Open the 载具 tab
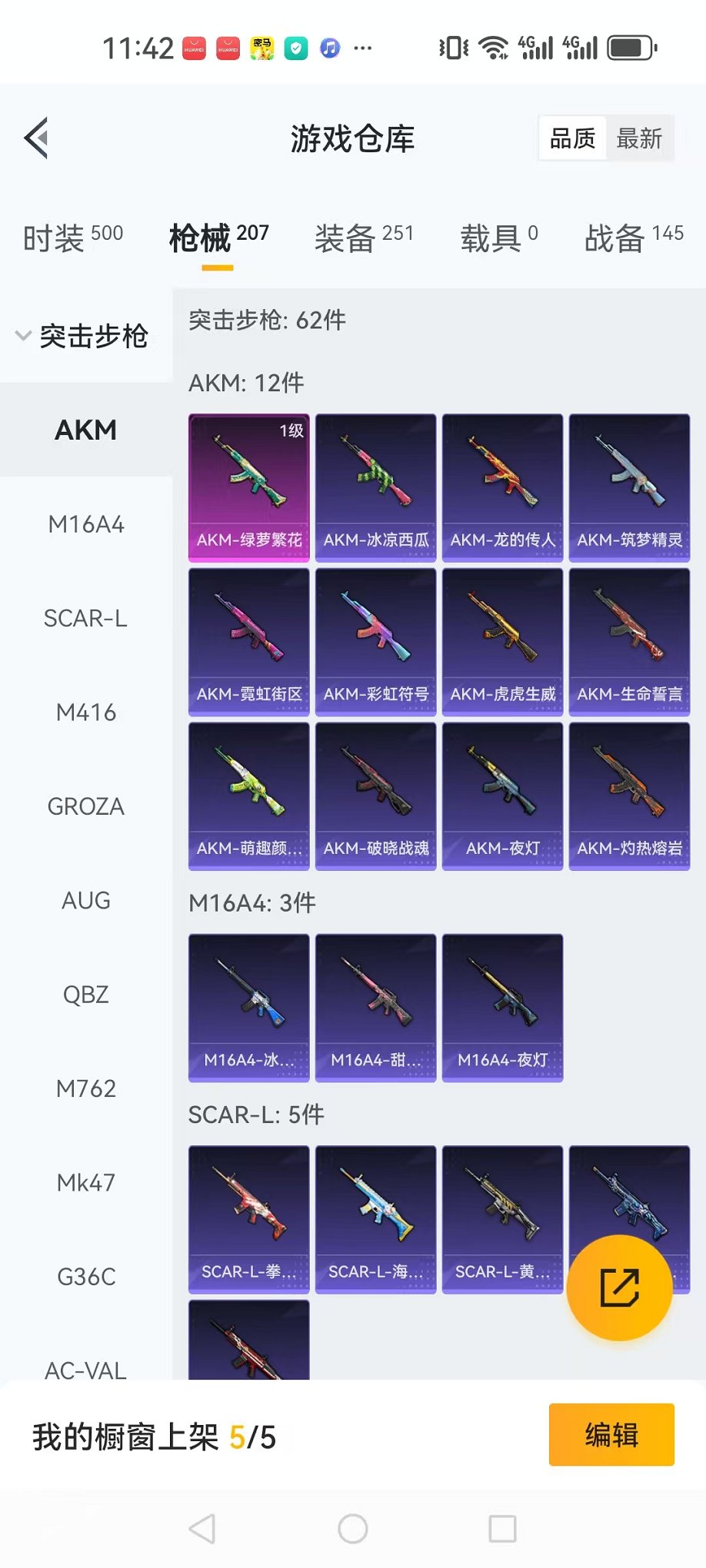This screenshot has height=1568, width=706. tap(498, 238)
